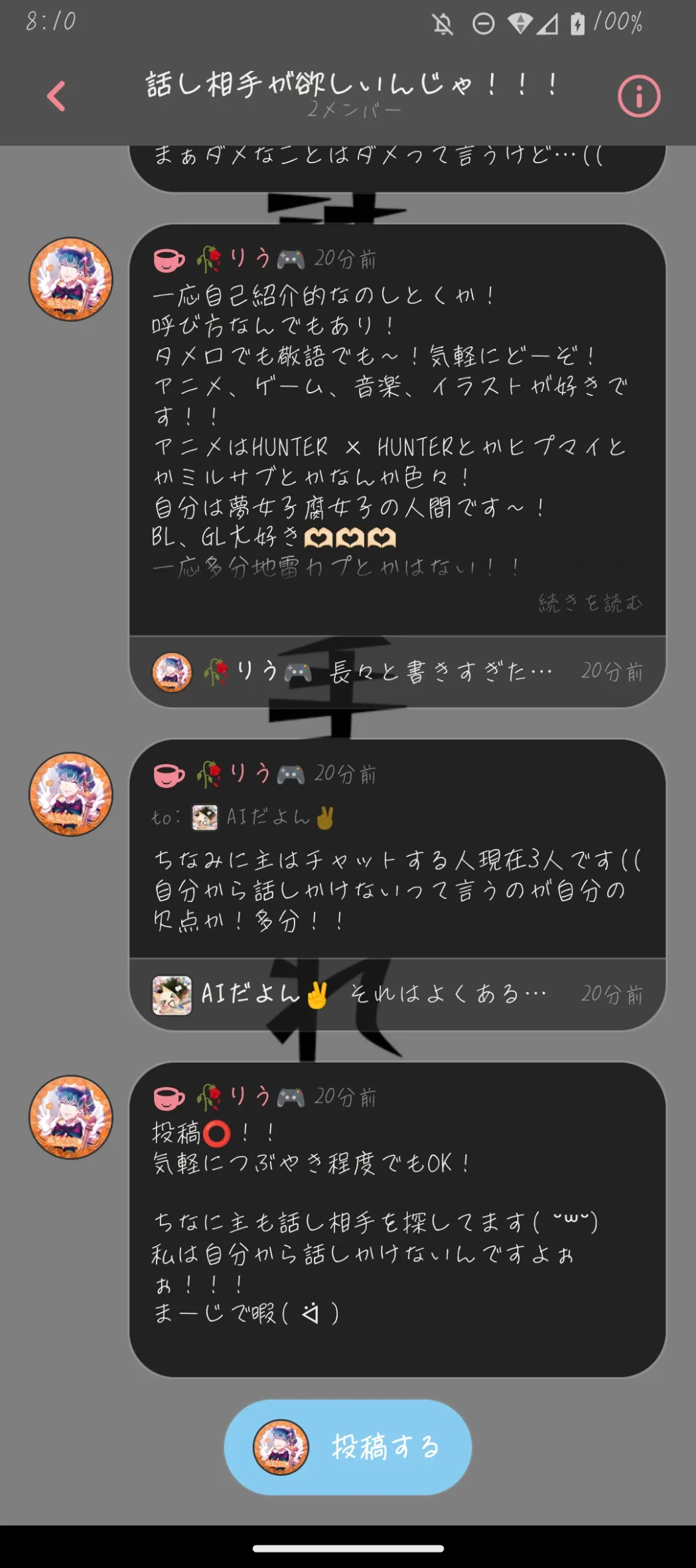696x1568 pixels.
Task: Open the post about チャットする人現在3人
Action: coord(397,890)
